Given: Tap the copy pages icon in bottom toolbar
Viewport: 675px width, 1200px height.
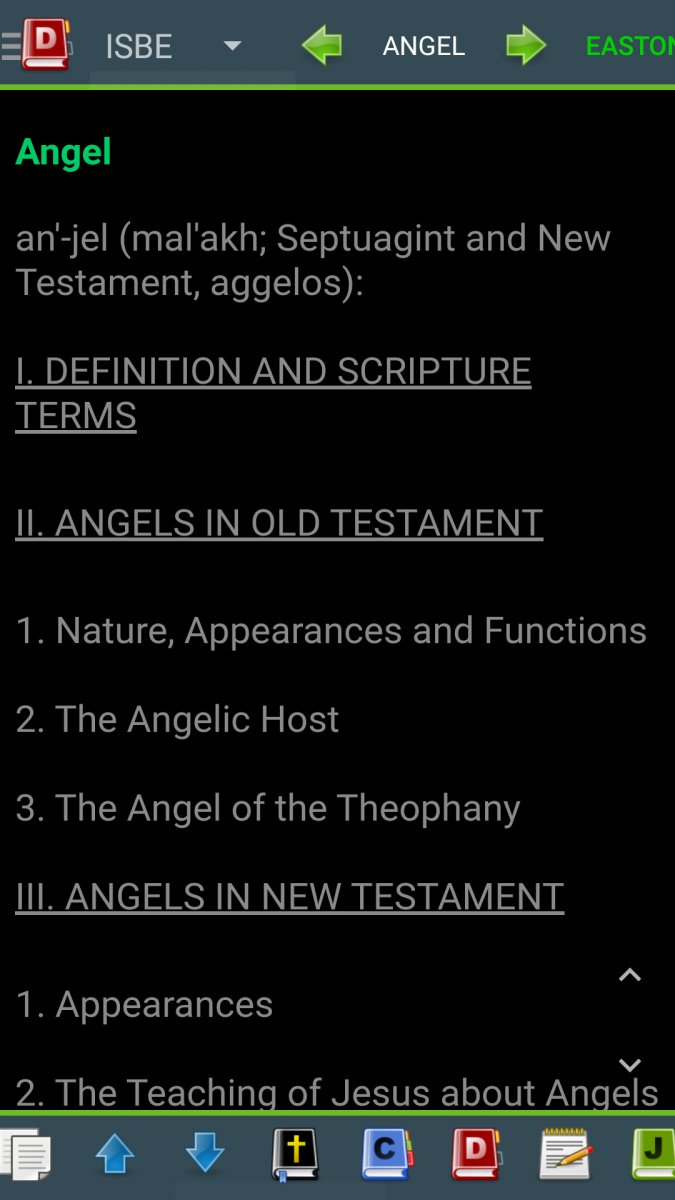Looking at the screenshot, I should [25, 1155].
